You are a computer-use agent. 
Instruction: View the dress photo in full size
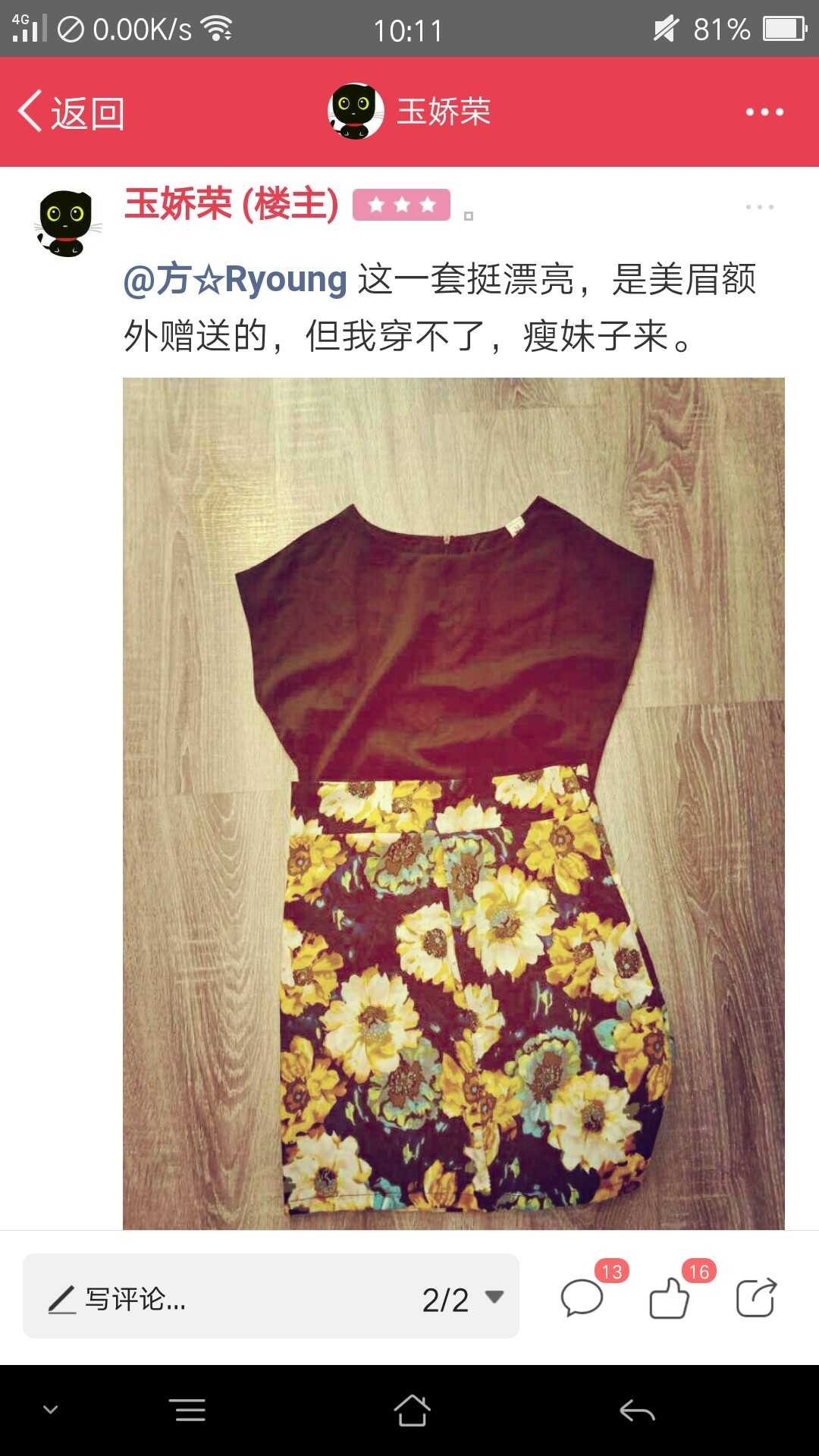(453, 803)
